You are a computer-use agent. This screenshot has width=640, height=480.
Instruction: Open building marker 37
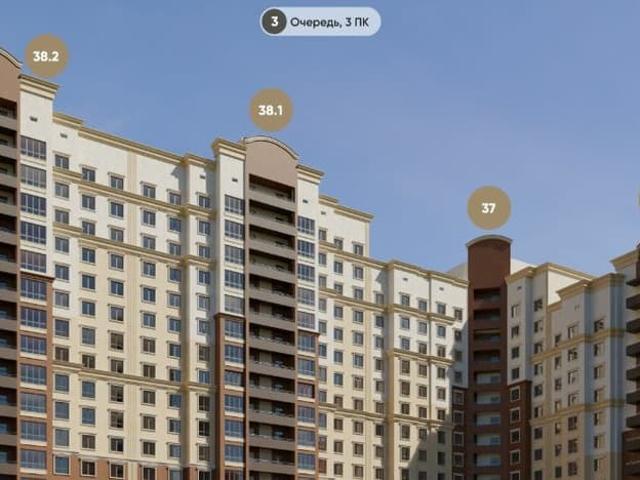489,208
